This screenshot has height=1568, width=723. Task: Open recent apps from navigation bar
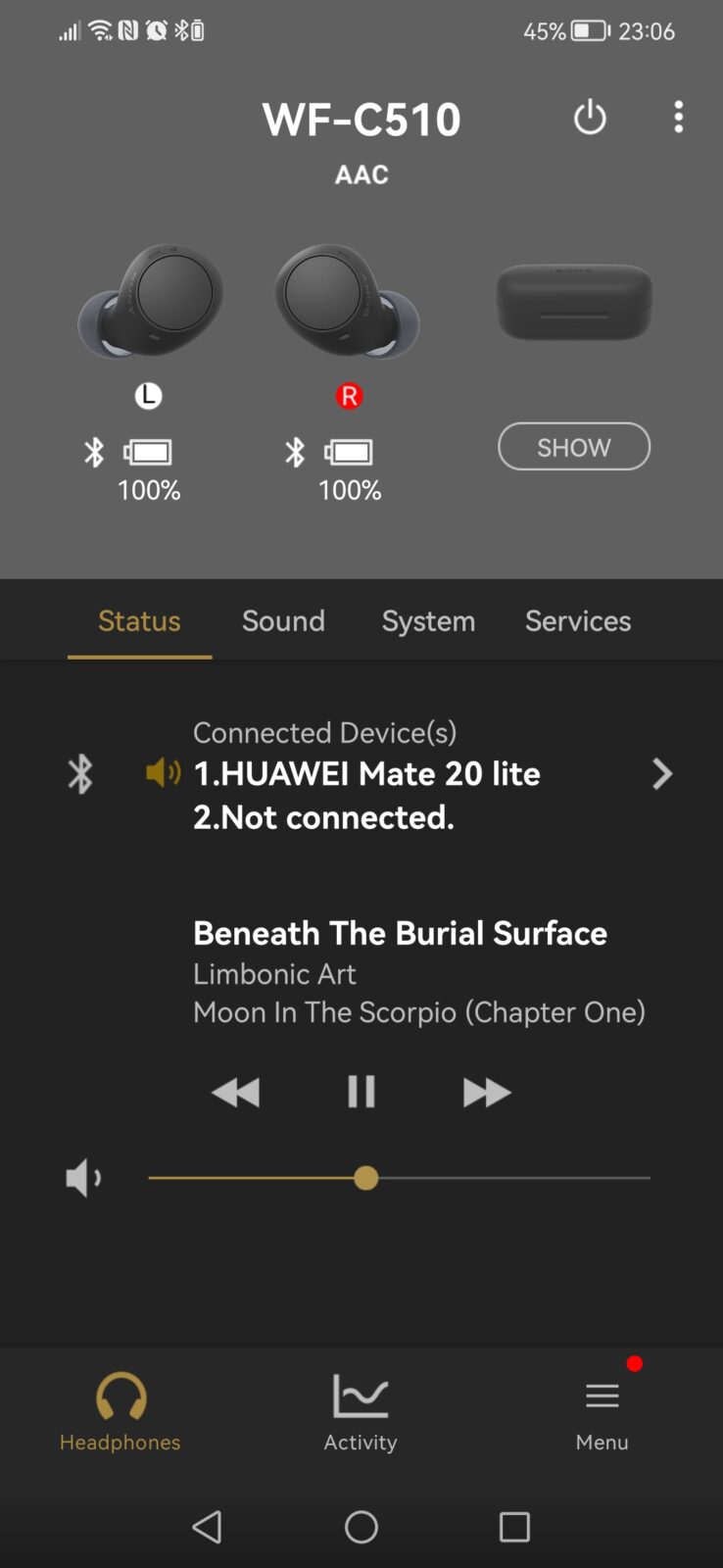514,1527
